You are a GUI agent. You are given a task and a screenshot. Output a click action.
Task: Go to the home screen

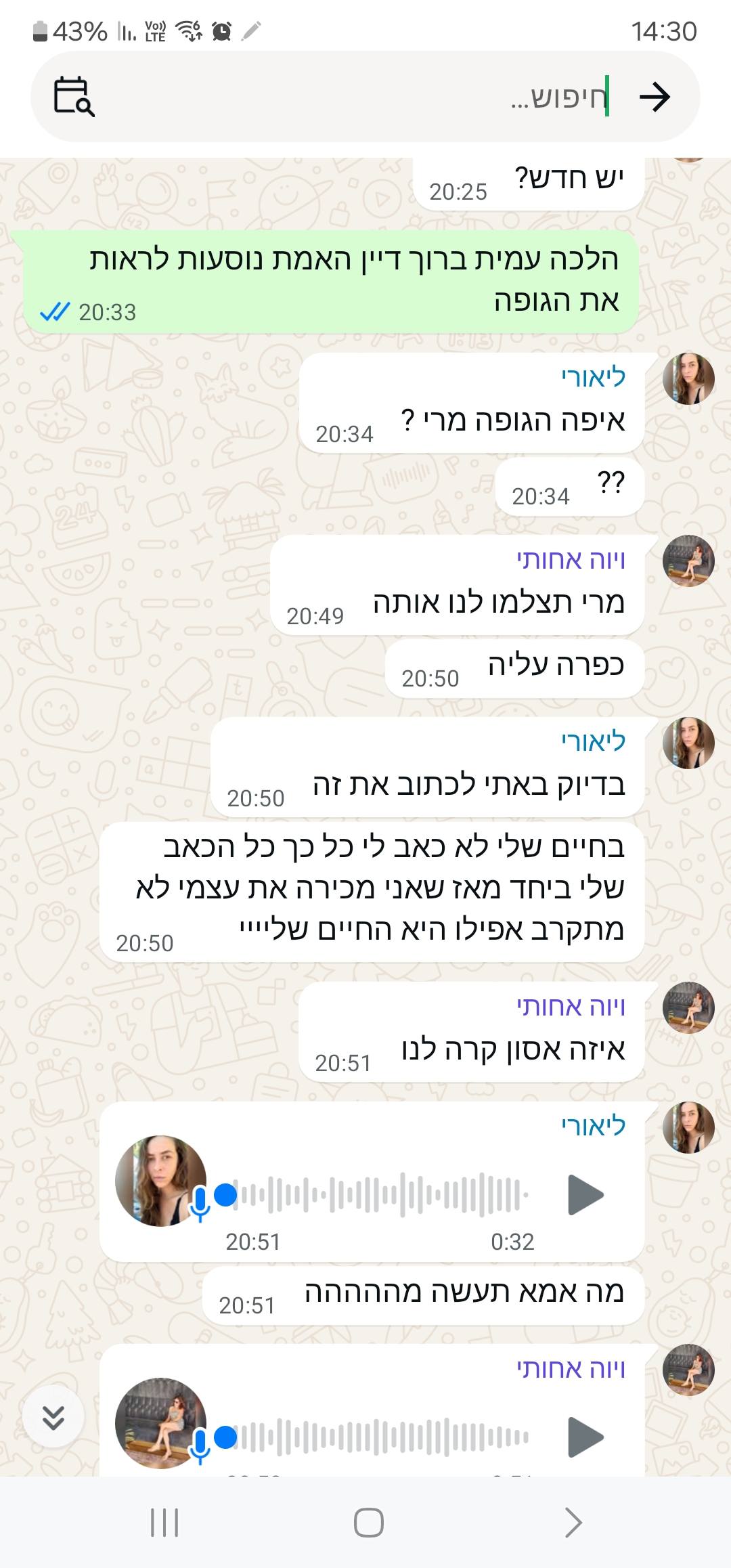coord(368,1523)
